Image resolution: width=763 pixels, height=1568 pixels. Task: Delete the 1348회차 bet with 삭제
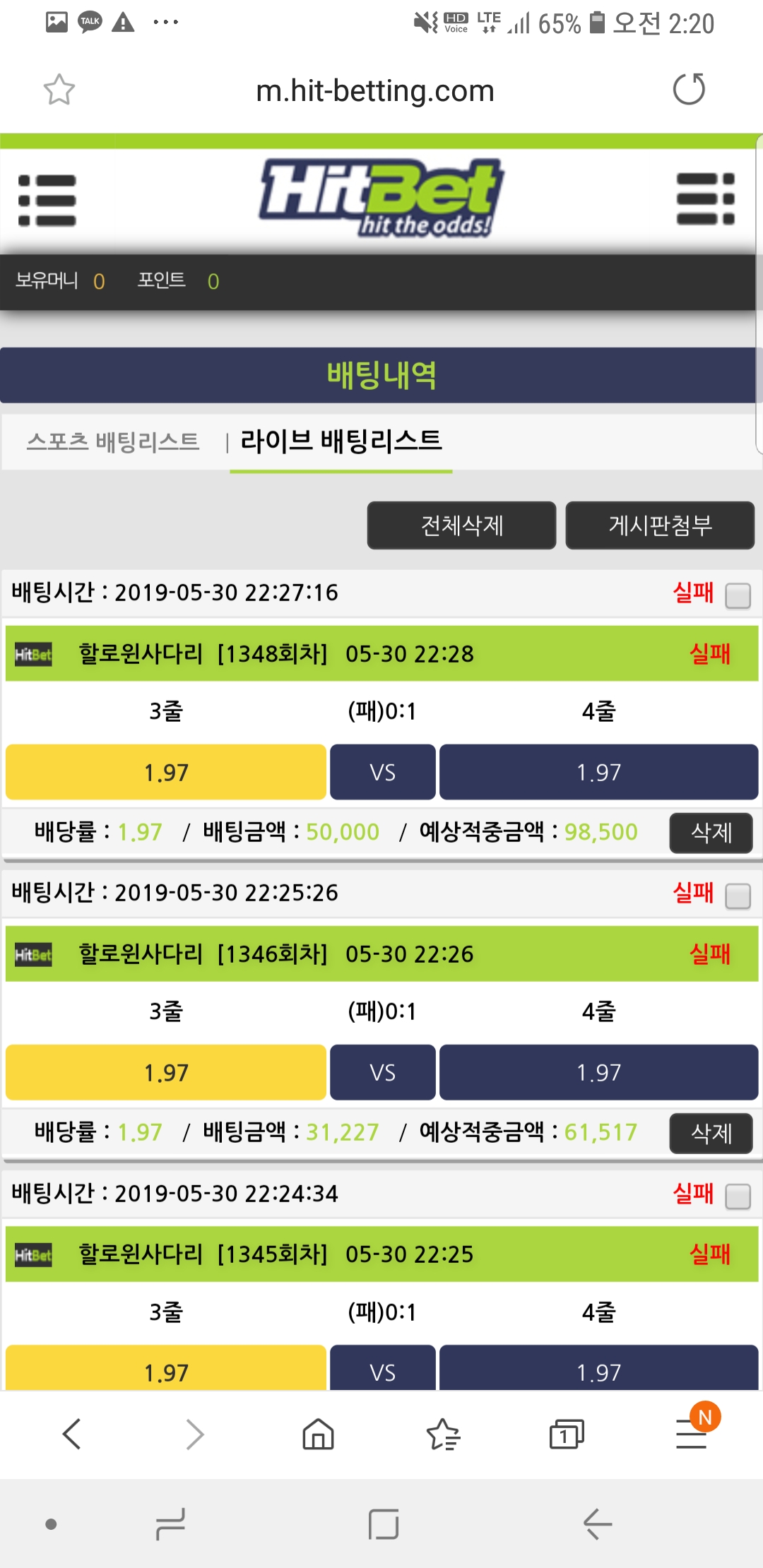click(711, 833)
